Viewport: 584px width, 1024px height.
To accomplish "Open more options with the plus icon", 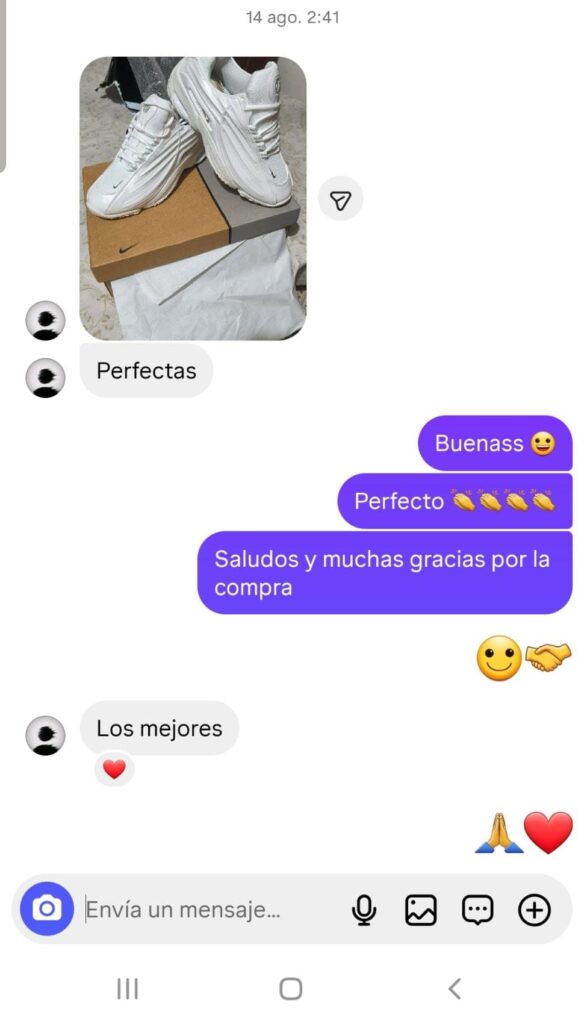I will click(x=534, y=910).
